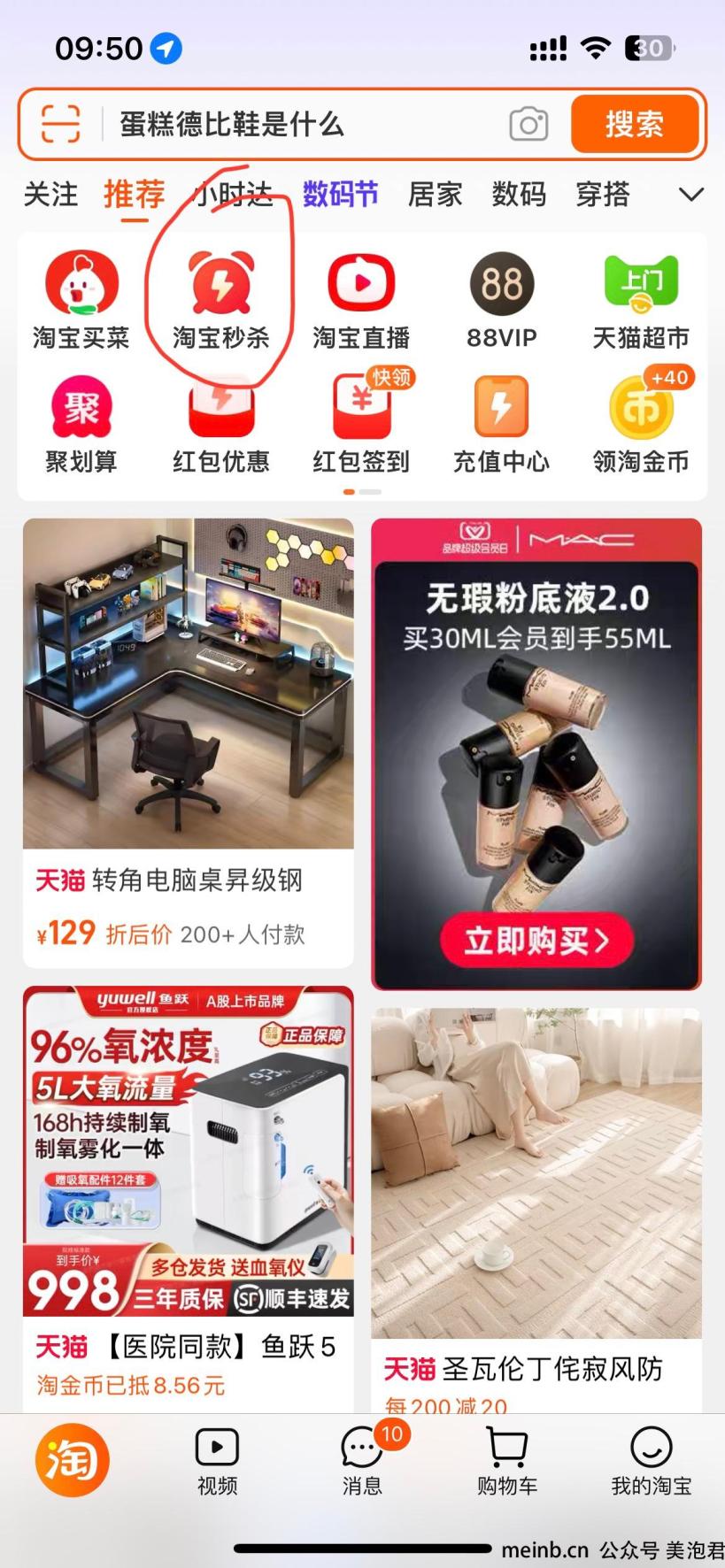Switch to the 关注 tab
Image resolution: width=725 pixels, height=1568 pixels.
50,194
